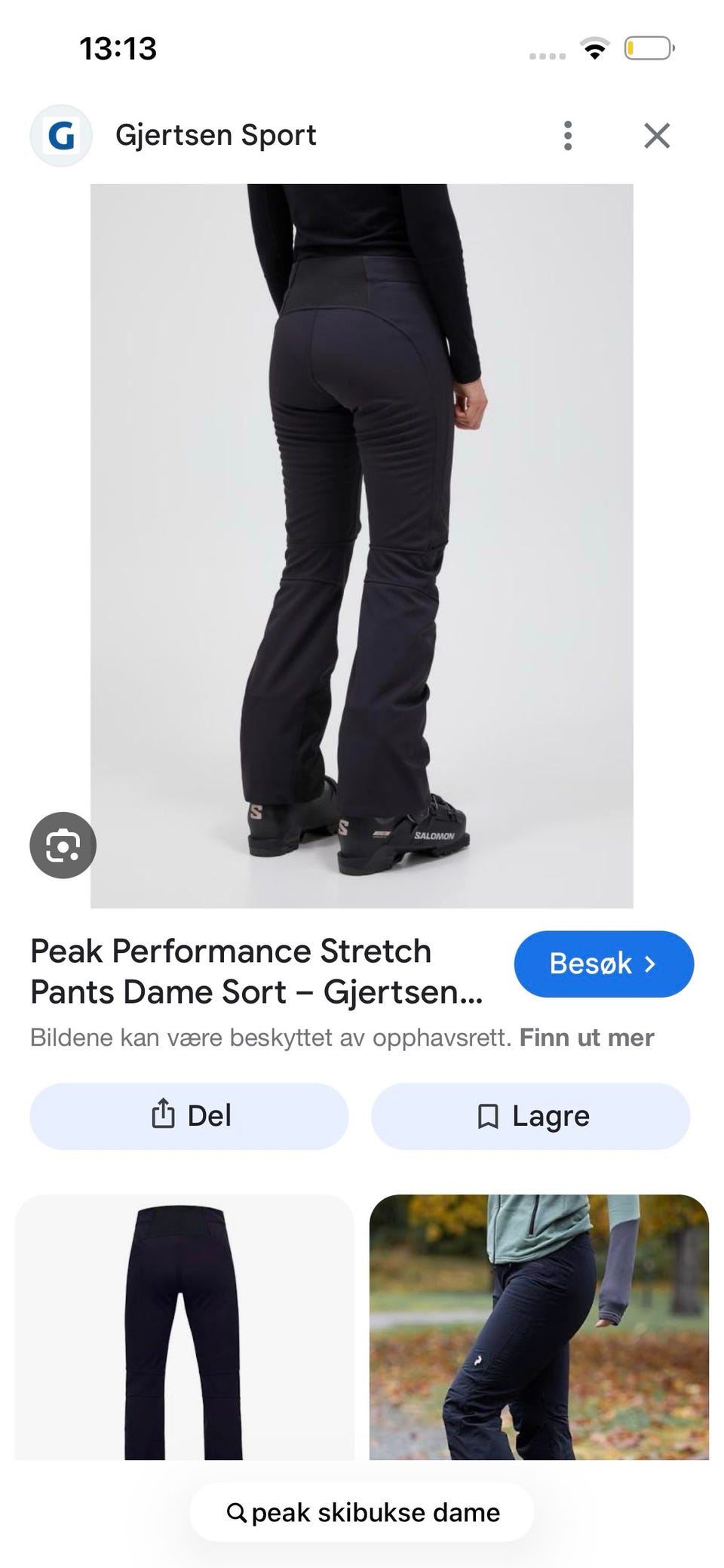724x1568 pixels.
Task: Tap the Gjertsen Sport favicon
Action: [x=61, y=135]
